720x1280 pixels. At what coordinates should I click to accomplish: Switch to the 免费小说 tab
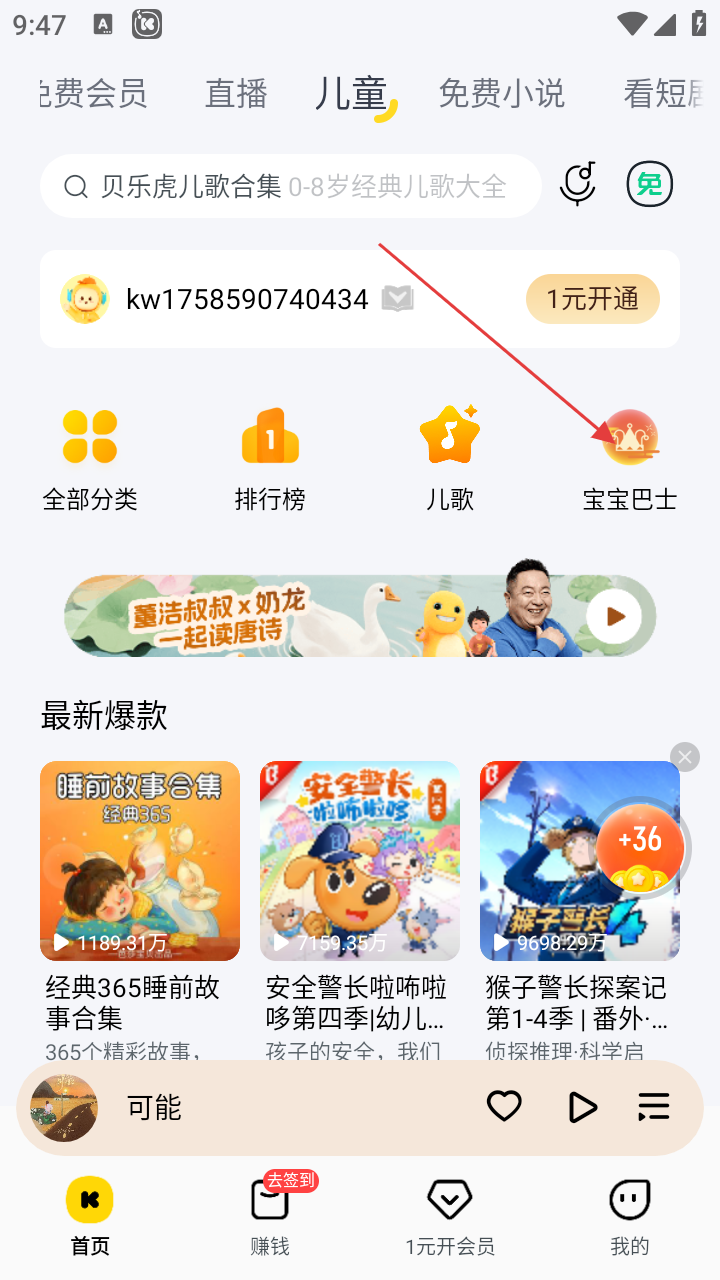pyautogui.click(x=502, y=94)
